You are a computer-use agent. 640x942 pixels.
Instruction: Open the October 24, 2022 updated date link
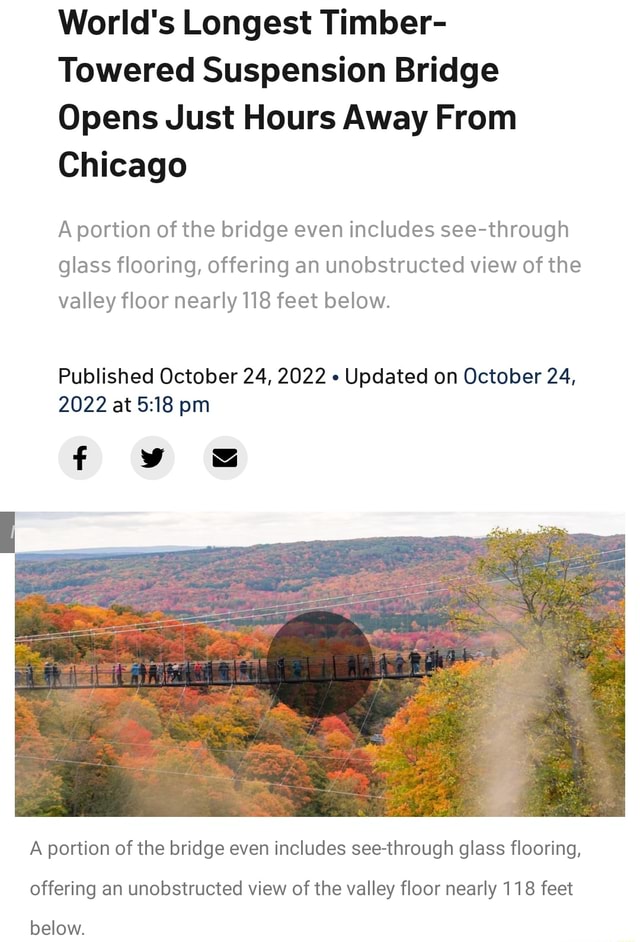coord(517,376)
